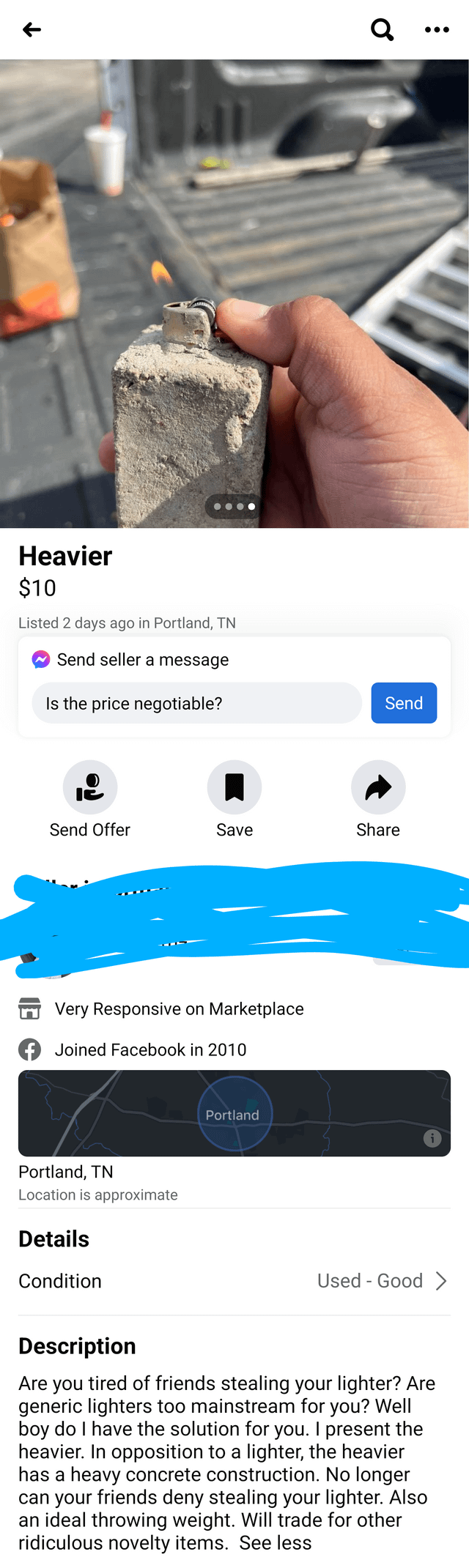
Task: Open the Heavier listing photo
Action: (234, 293)
